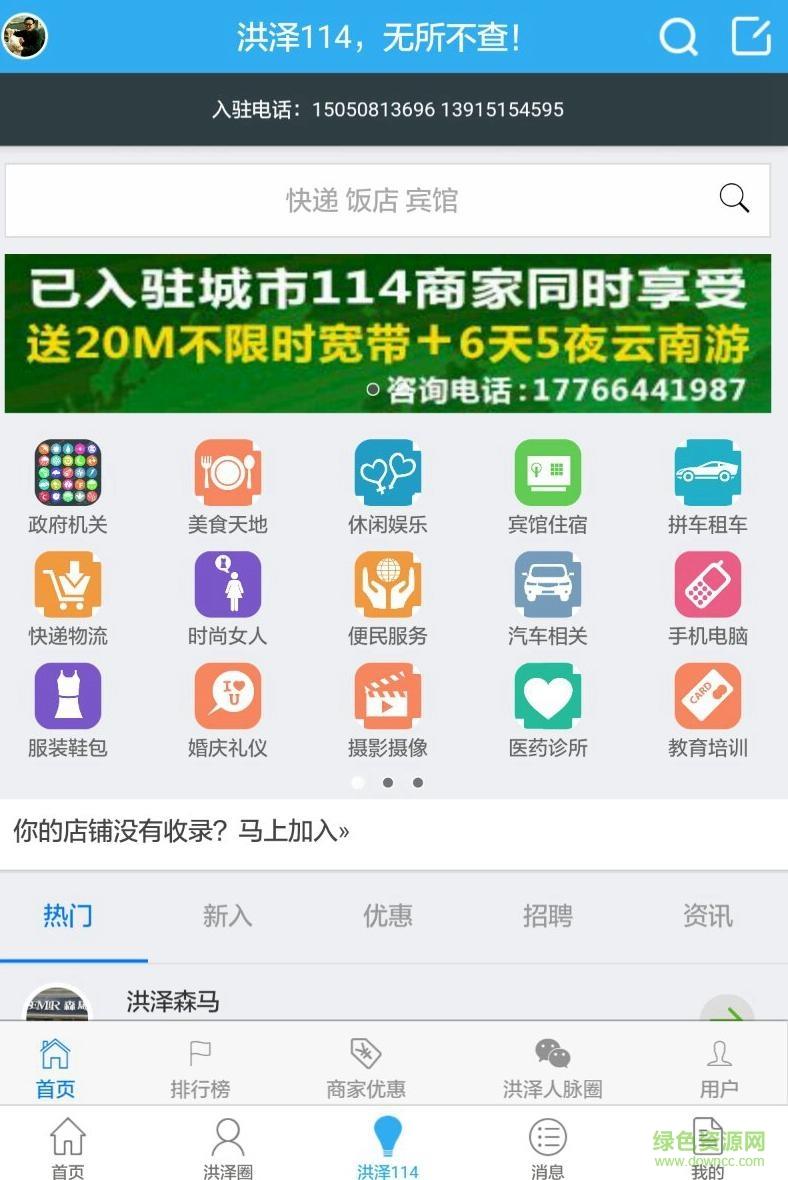The width and height of the screenshot is (788, 1180).
Task: Switch to the 洪泽圈 bottom tab
Action: point(228,1149)
